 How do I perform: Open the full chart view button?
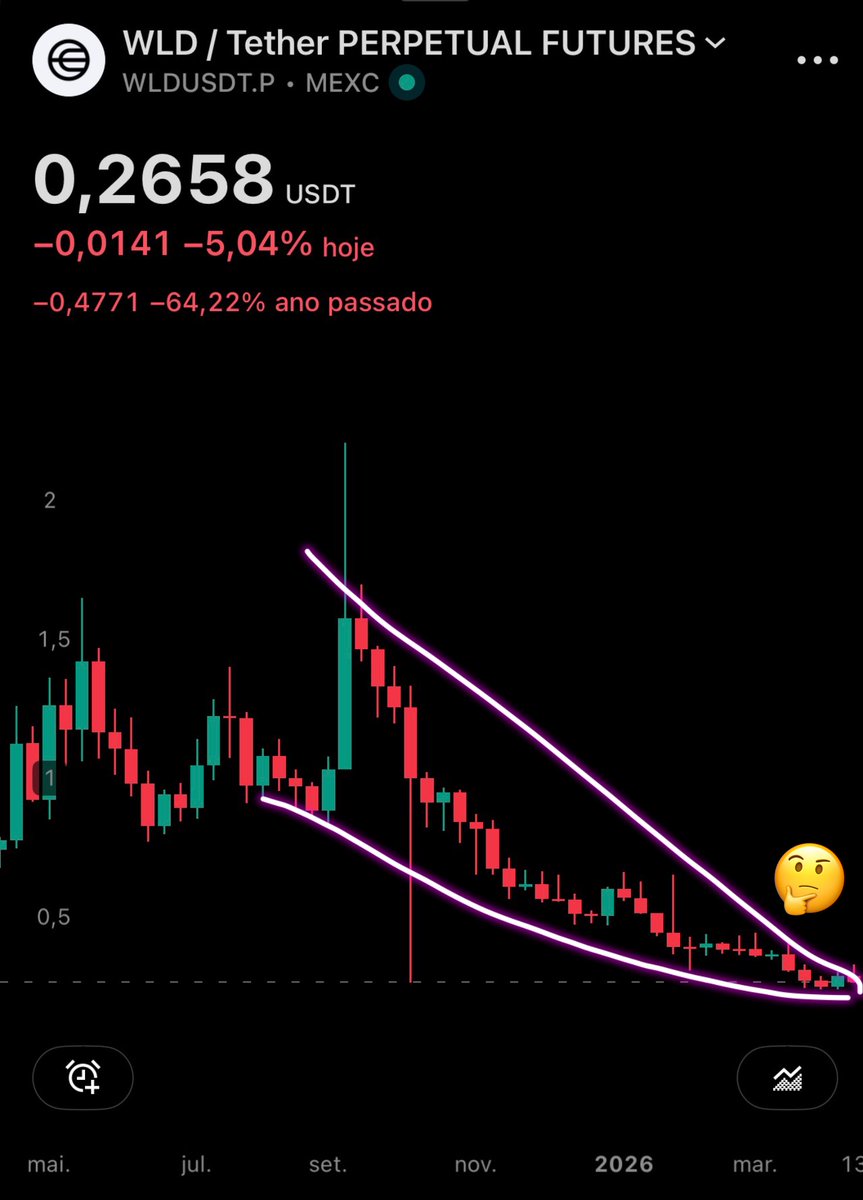(x=787, y=1078)
